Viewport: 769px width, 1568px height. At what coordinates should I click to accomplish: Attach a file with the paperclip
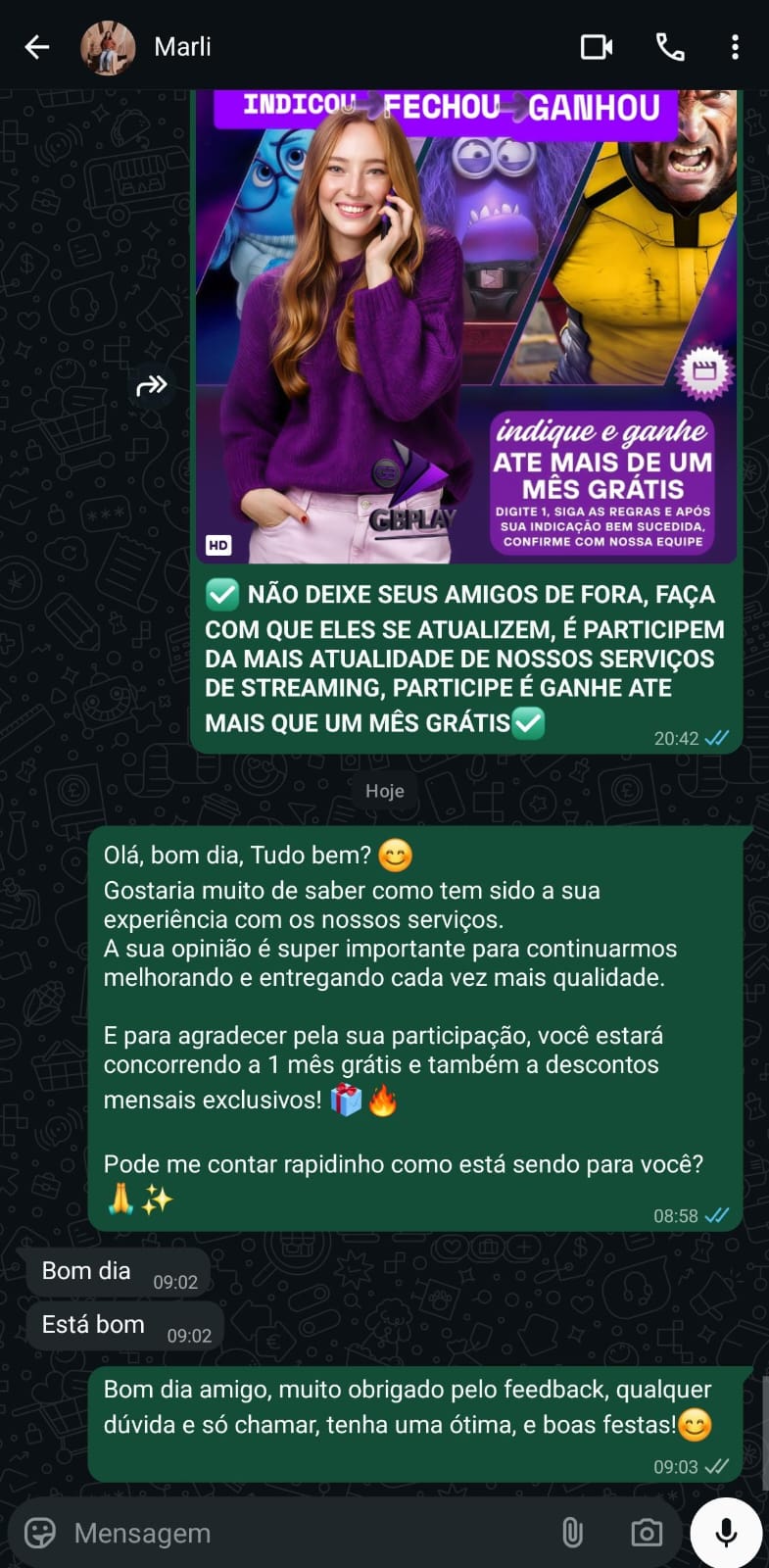572,1533
